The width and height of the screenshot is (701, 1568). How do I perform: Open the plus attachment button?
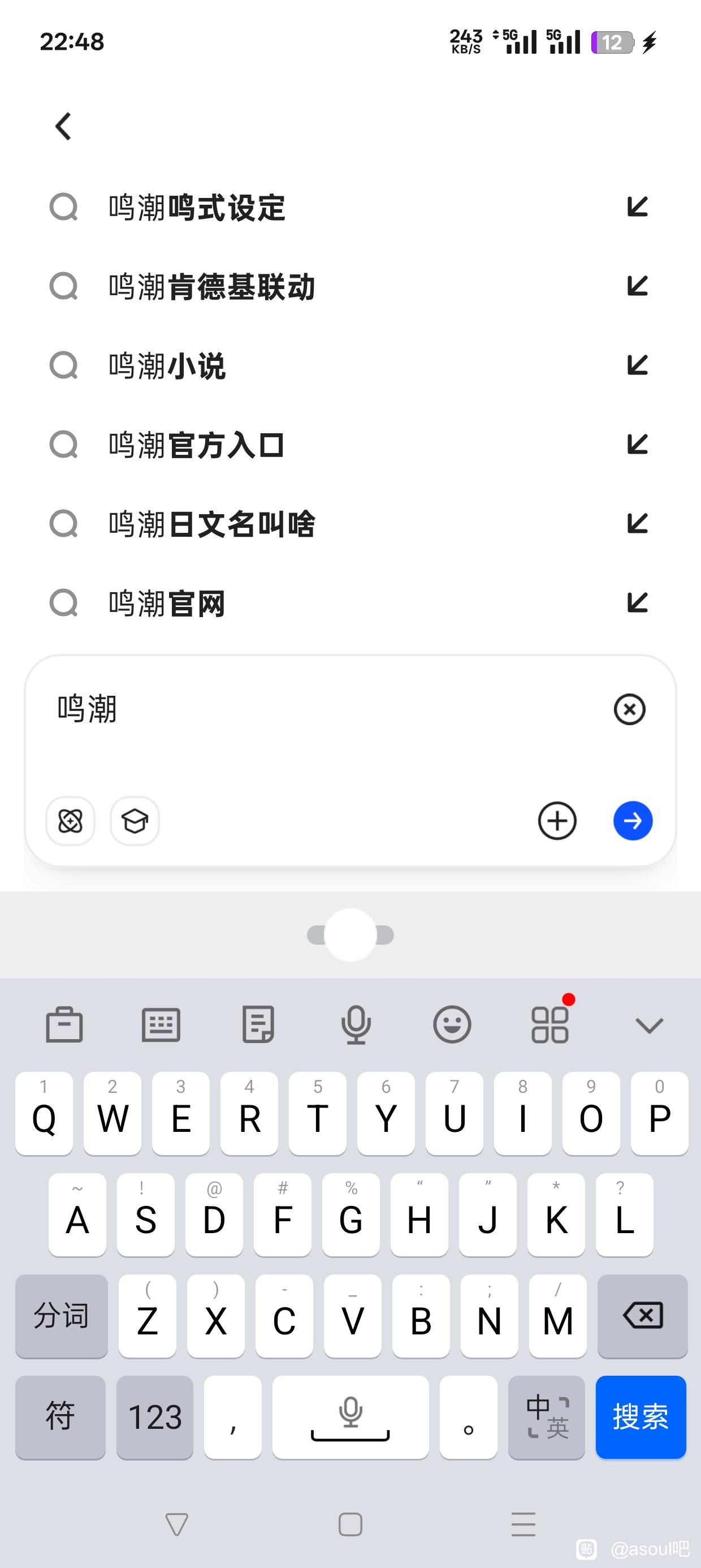coord(557,821)
